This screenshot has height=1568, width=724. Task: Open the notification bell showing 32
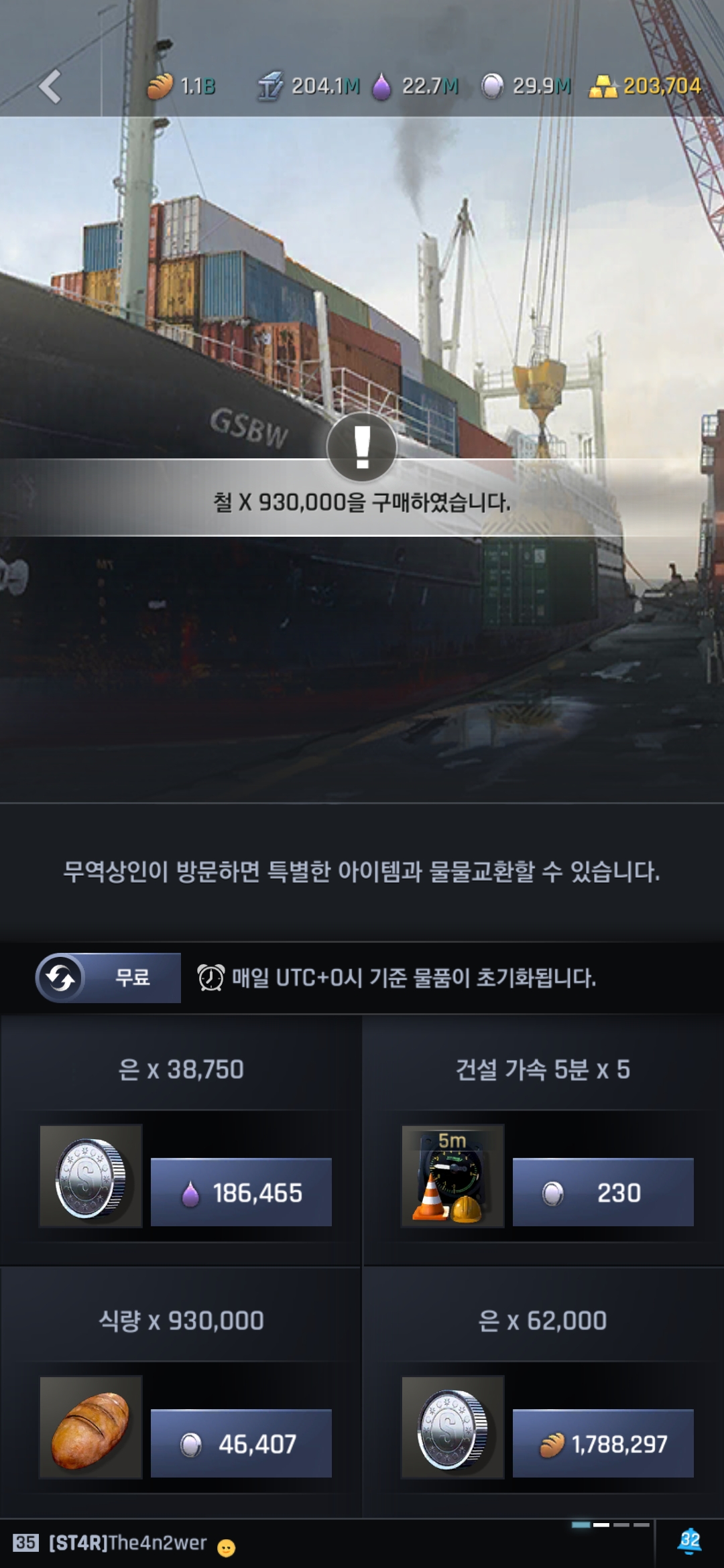click(x=689, y=1541)
